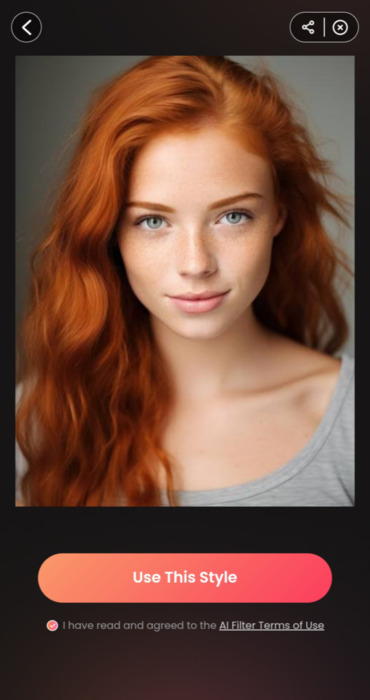The width and height of the screenshot is (370, 700).
Task: Close the style preview
Action: [x=340, y=28]
